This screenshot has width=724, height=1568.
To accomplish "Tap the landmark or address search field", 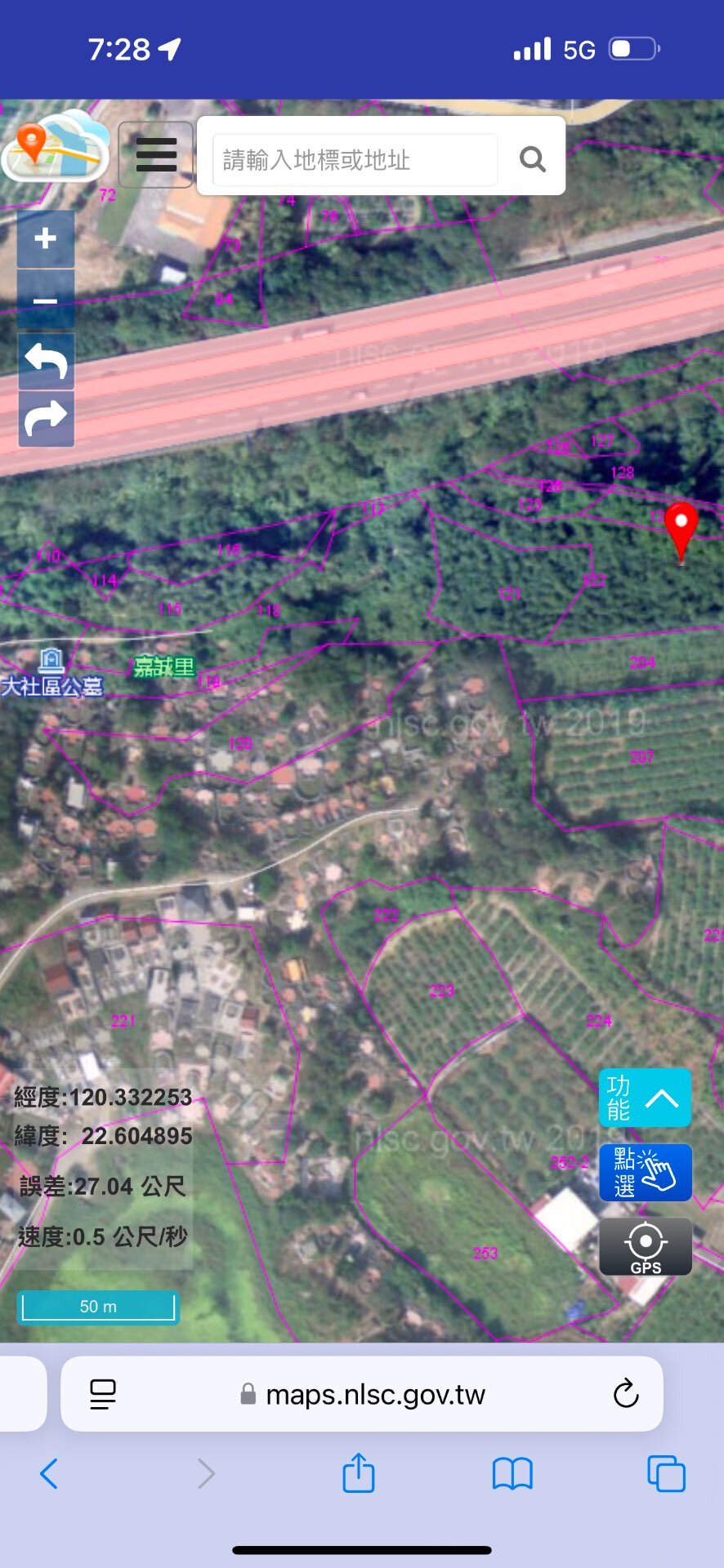I will click(355, 159).
